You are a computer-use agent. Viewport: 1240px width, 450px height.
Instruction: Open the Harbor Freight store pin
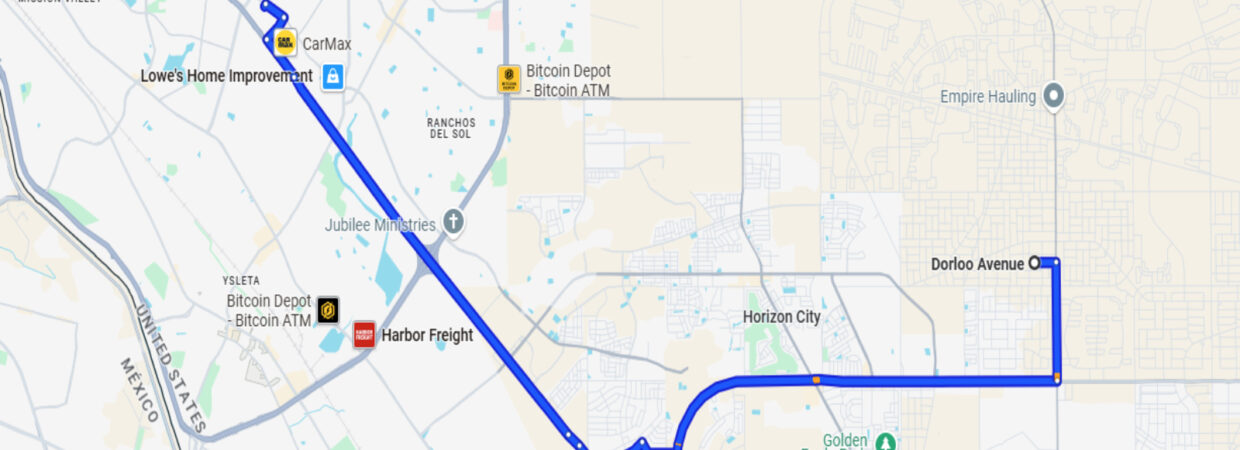[x=364, y=335]
